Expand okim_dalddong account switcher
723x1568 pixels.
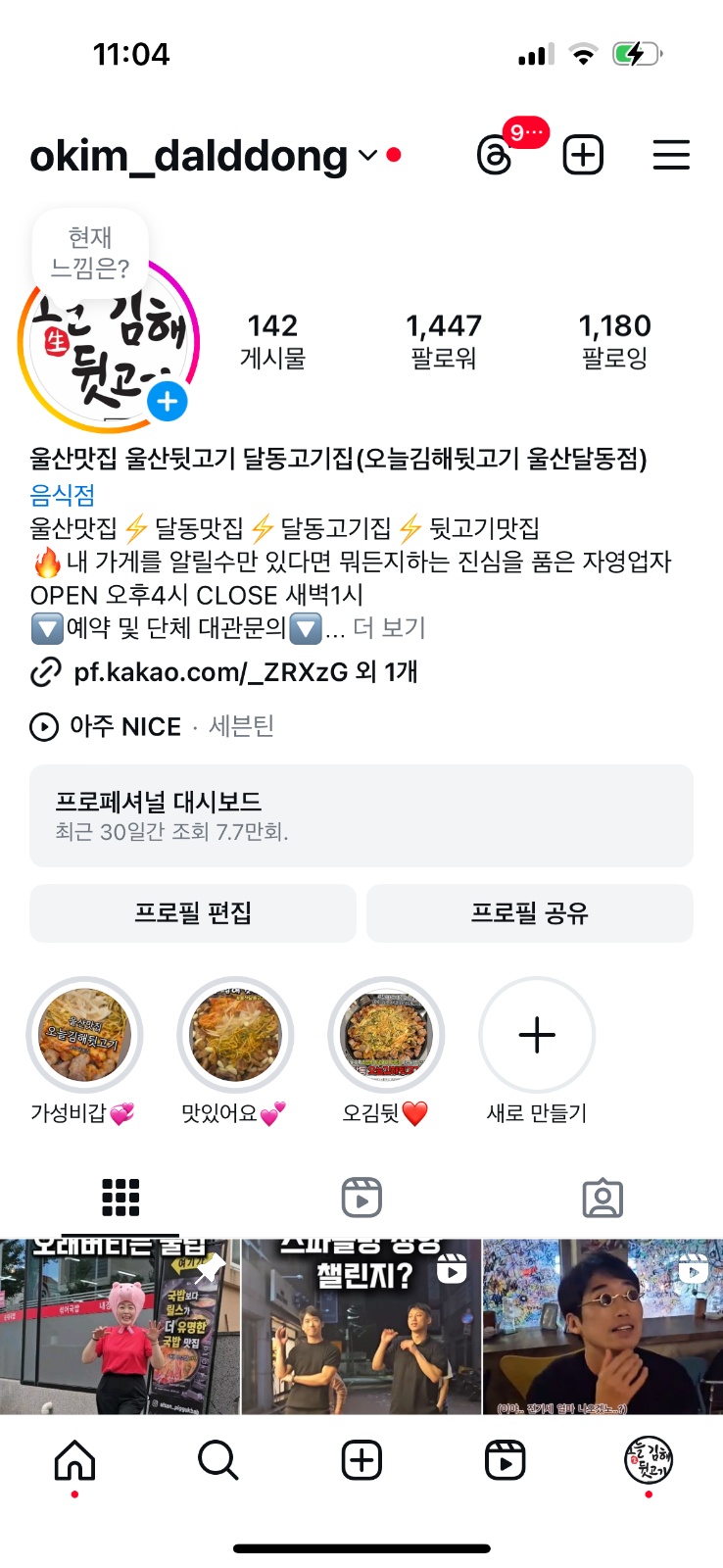pos(368,156)
